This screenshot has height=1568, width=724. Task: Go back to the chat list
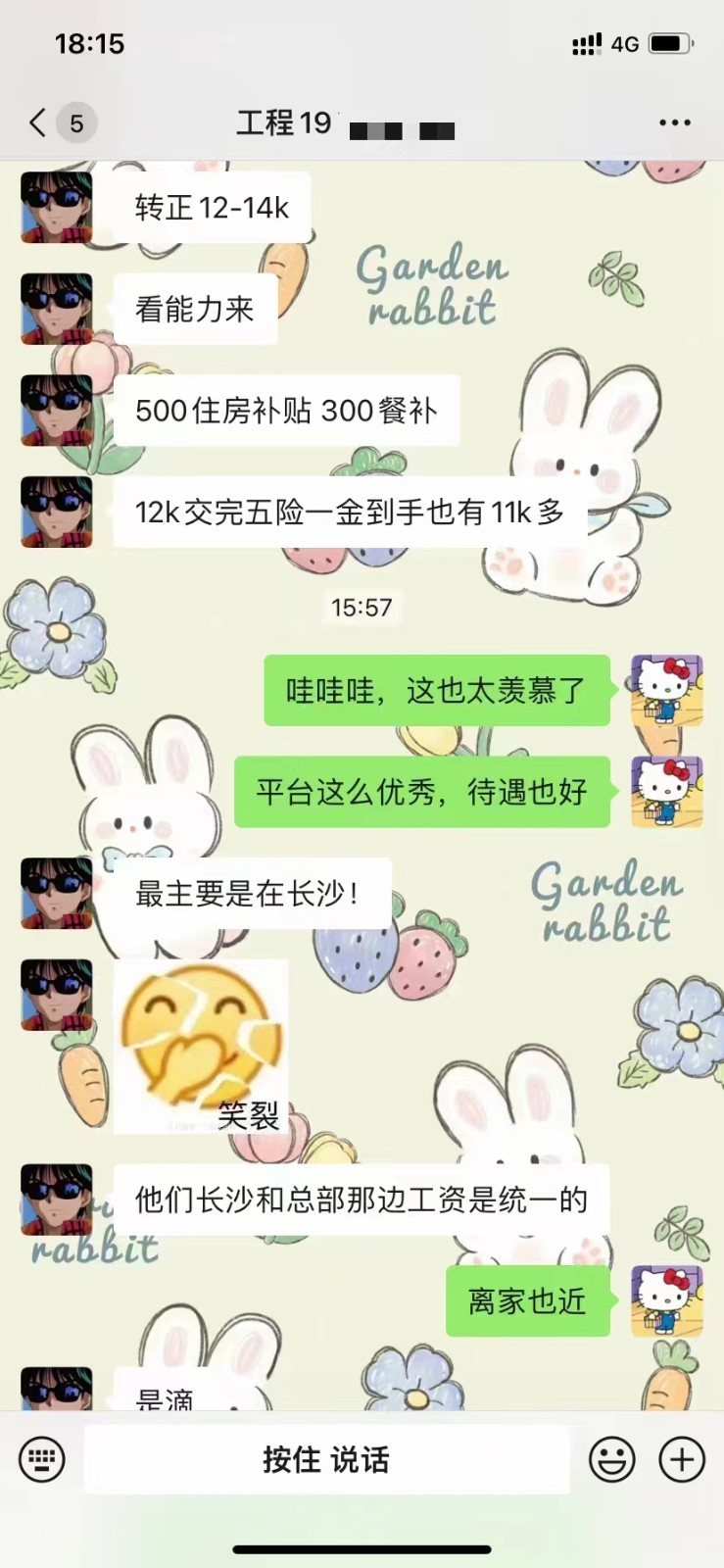click(x=39, y=122)
